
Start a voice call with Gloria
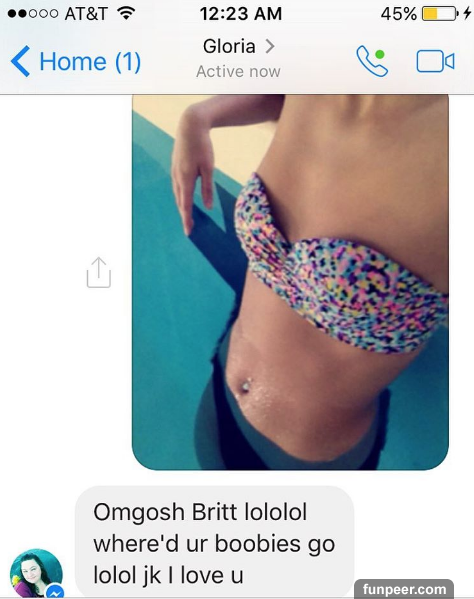point(372,61)
